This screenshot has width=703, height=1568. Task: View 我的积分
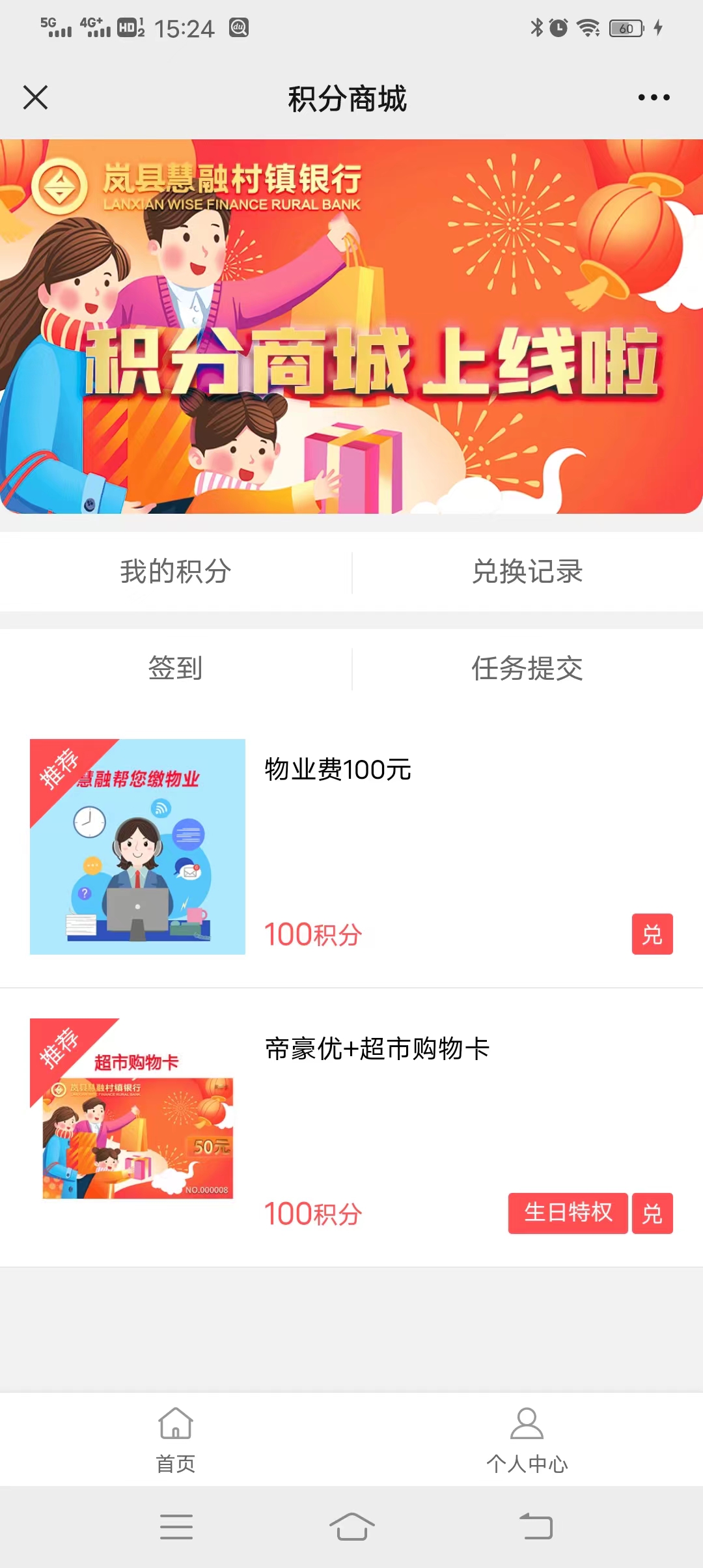click(176, 572)
